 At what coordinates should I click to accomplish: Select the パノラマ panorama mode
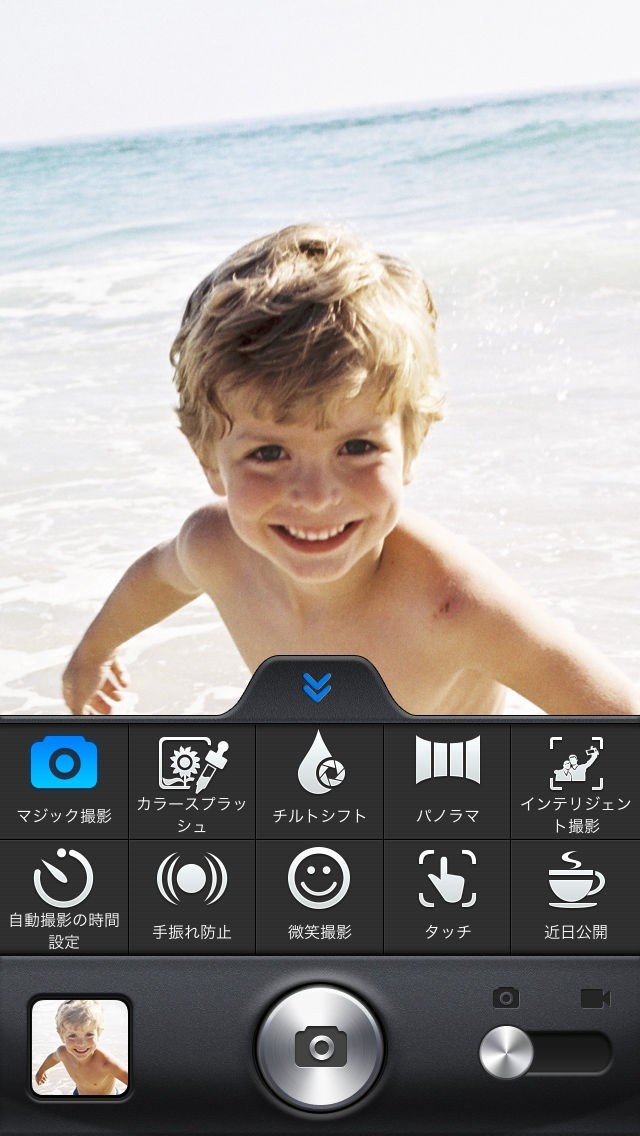[x=447, y=781]
